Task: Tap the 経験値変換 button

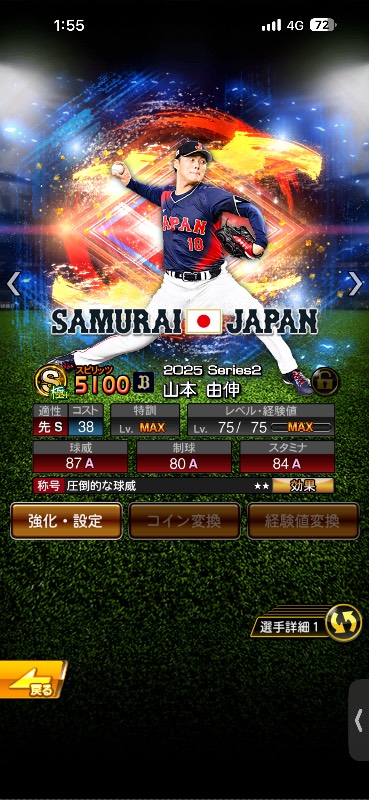Action: pyautogui.click(x=303, y=521)
